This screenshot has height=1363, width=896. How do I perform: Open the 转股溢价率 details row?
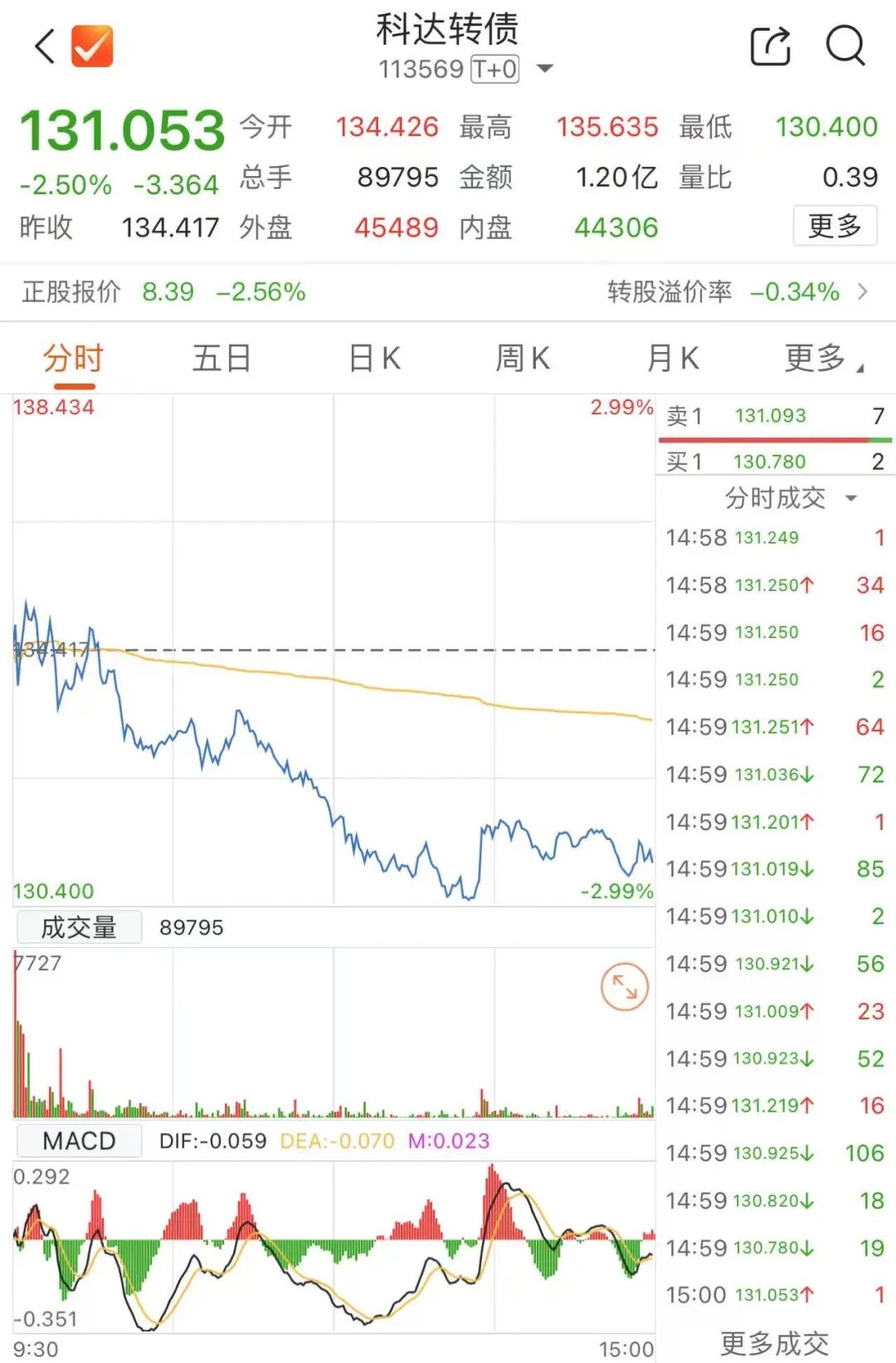pyautogui.click(x=737, y=292)
